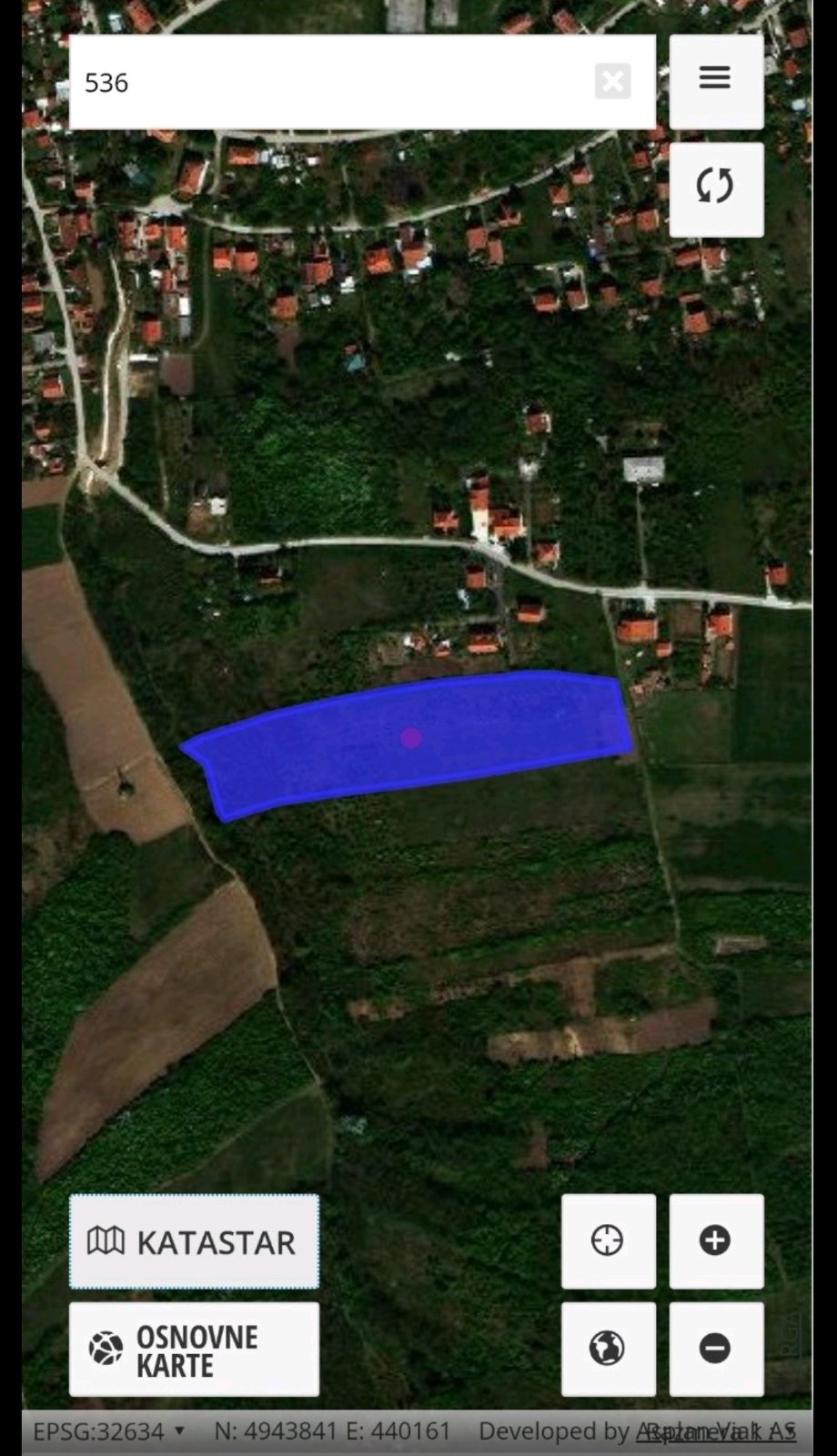
Task: Toggle the KATASTAR cadastre layer
Action: coord(194,1239)
